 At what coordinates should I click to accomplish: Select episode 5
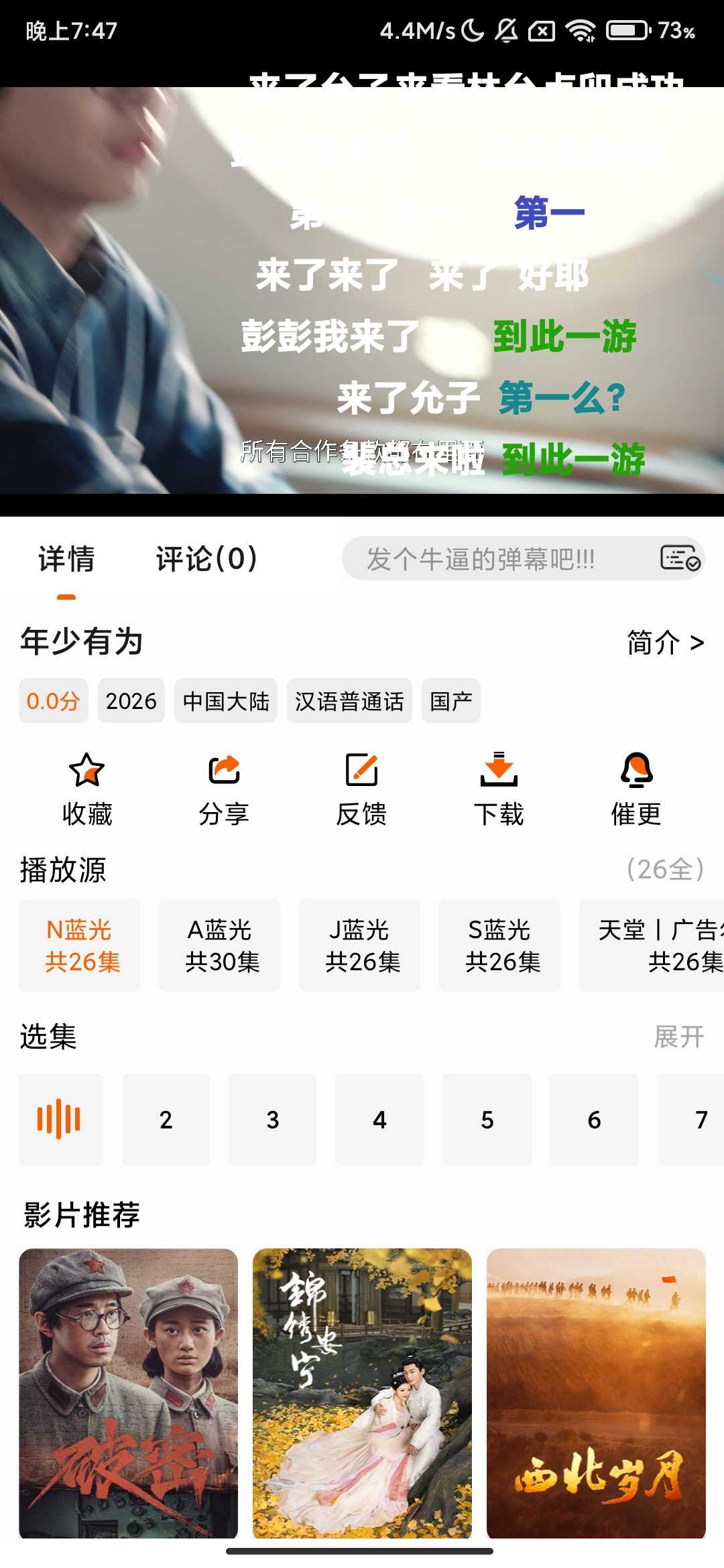(x=487, y=1119)
